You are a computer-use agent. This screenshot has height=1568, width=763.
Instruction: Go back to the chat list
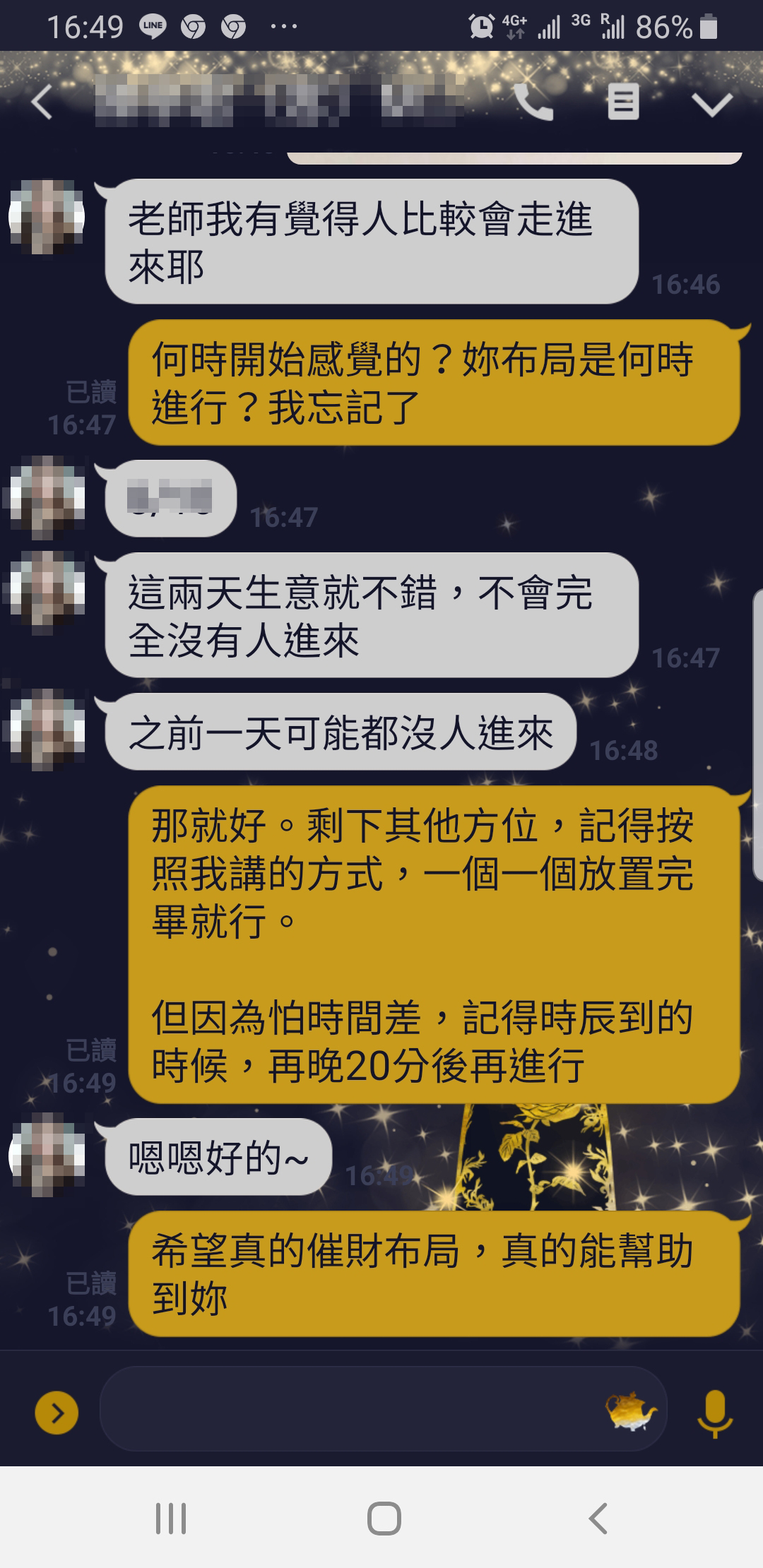42,104
